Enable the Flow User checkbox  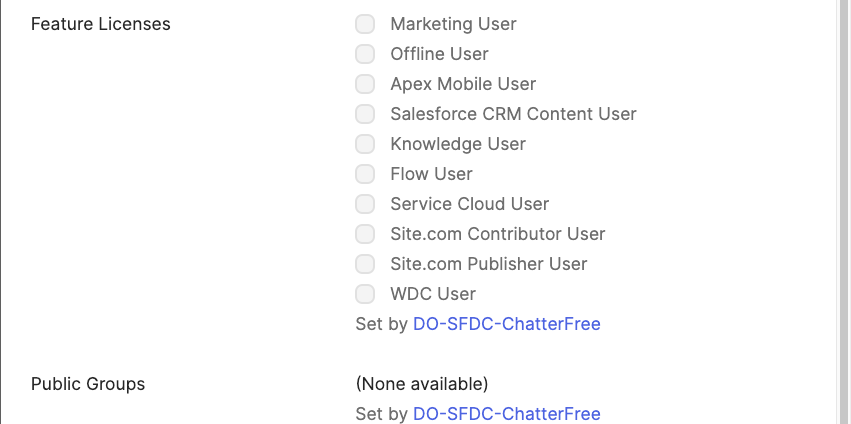click(365, 174)
